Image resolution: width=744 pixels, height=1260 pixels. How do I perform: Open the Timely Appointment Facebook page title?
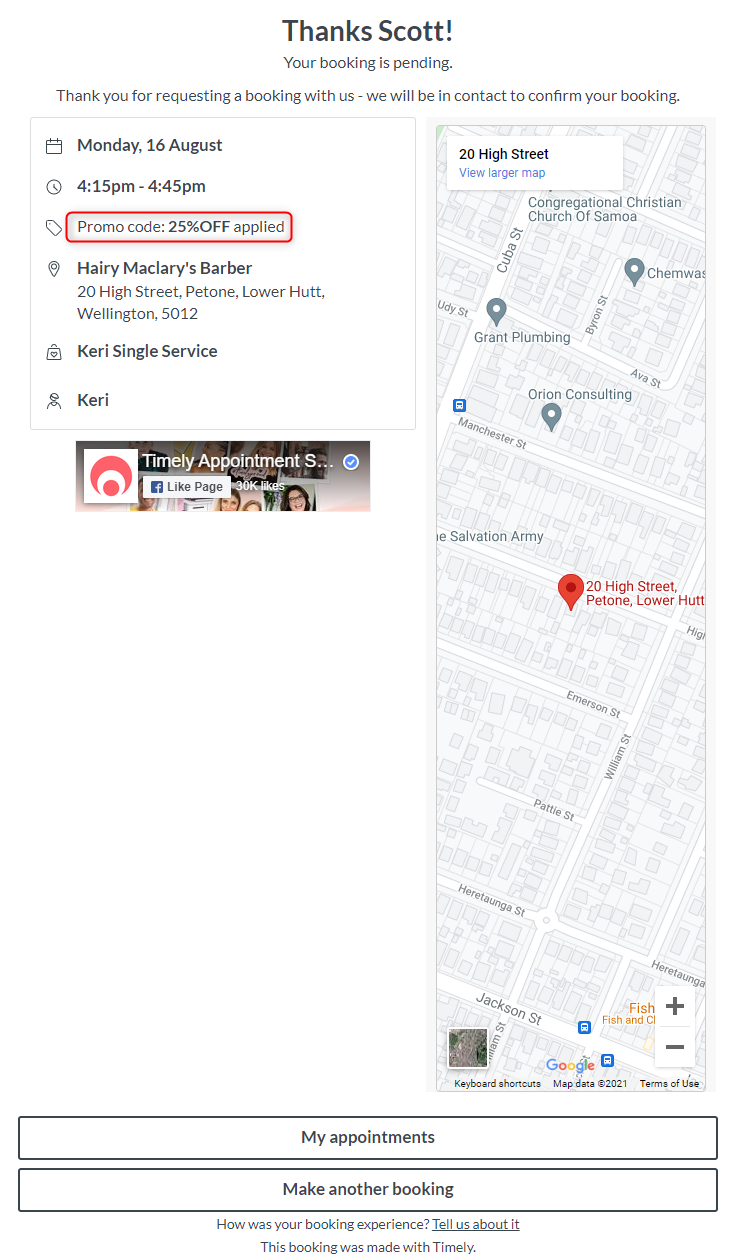tap(236, 461)
